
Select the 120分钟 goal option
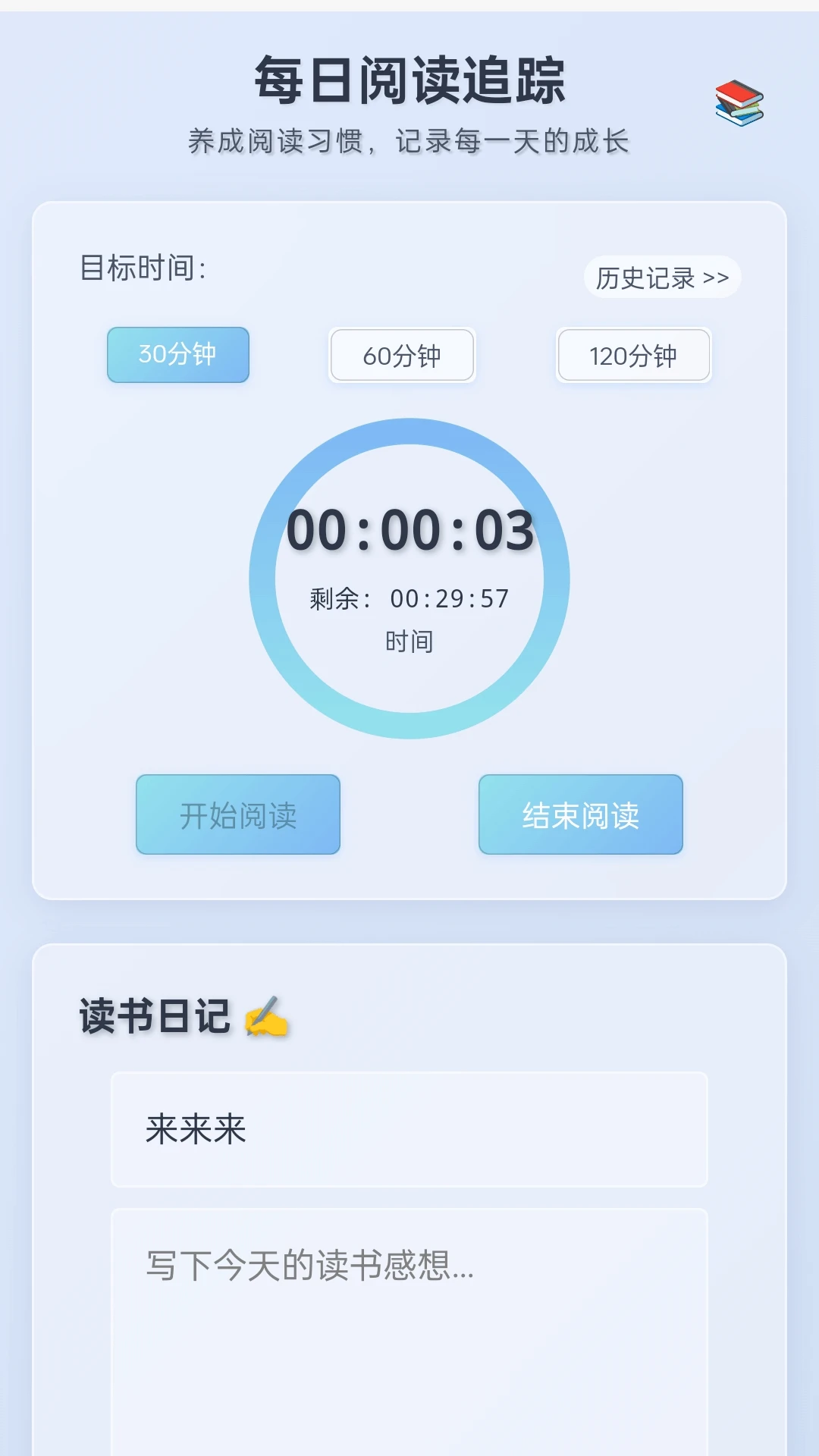click(633, 356)
